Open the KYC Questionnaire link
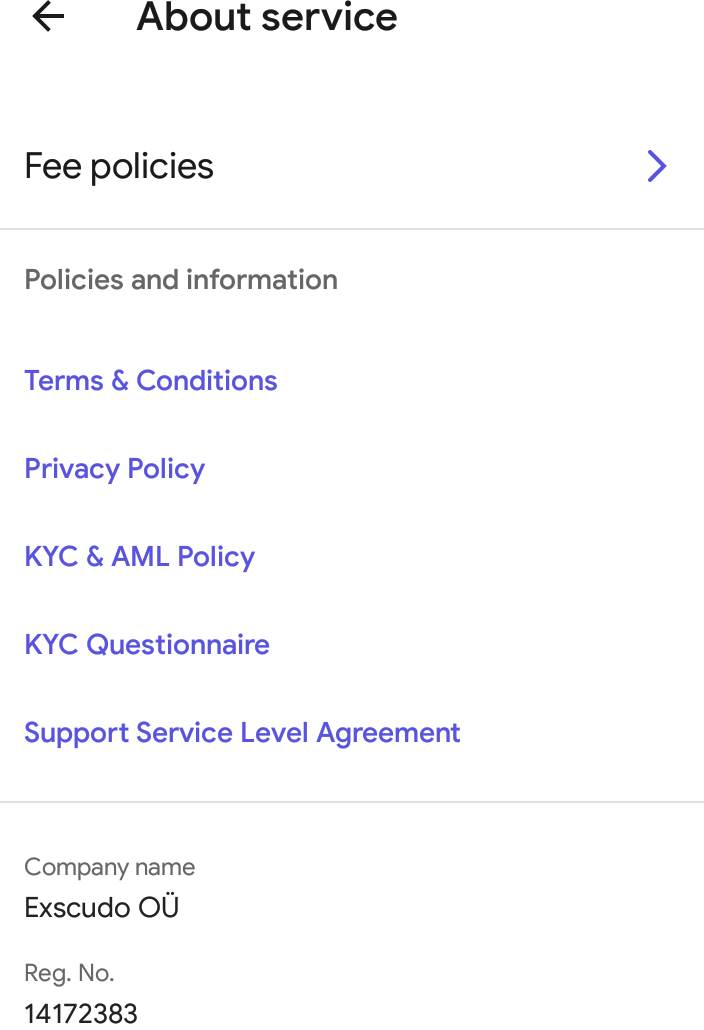This screenshot has width=704, height=1030. [x=147, y=645]
